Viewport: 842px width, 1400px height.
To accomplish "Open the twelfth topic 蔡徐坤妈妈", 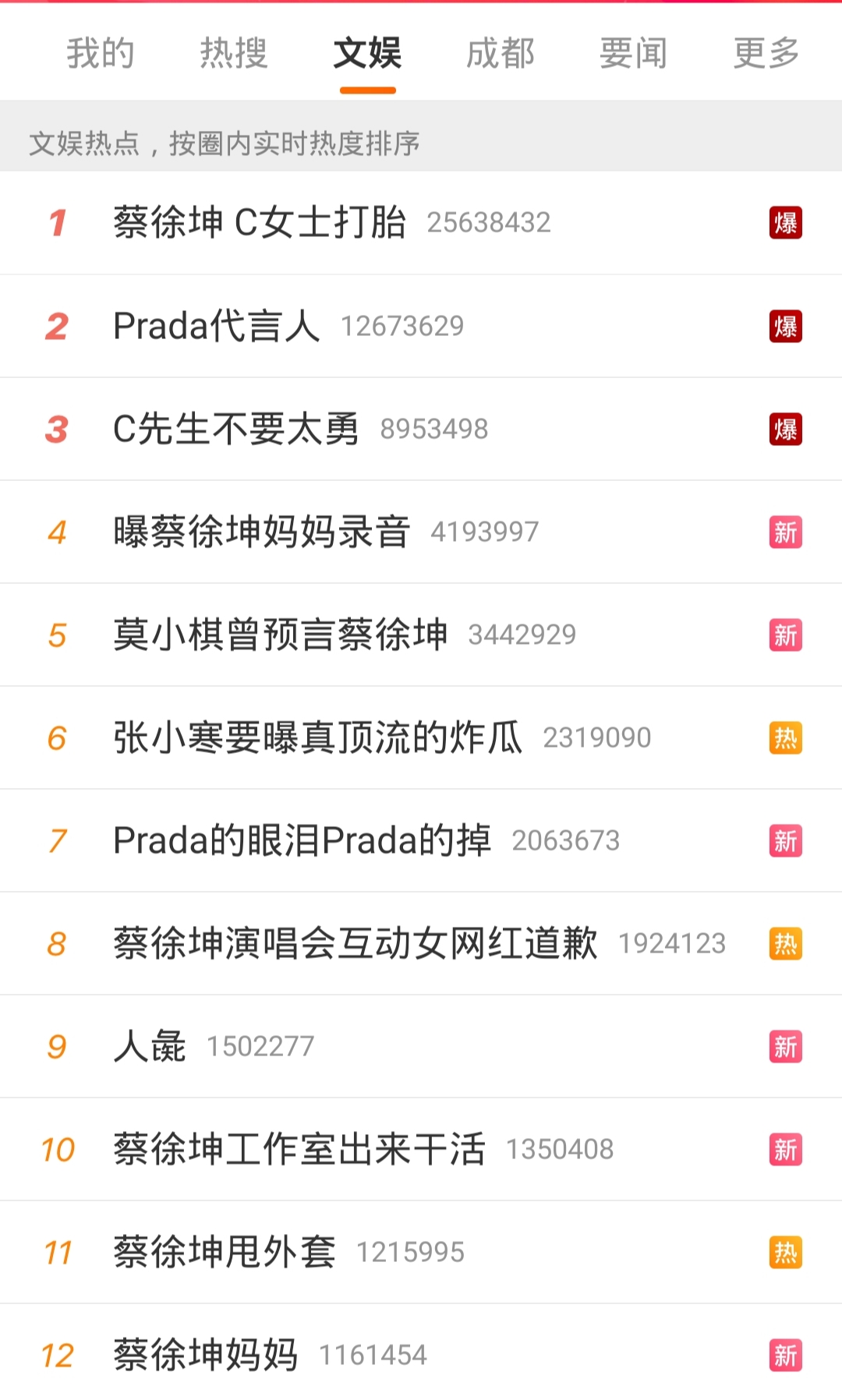I will click(x=206, y=1355).
